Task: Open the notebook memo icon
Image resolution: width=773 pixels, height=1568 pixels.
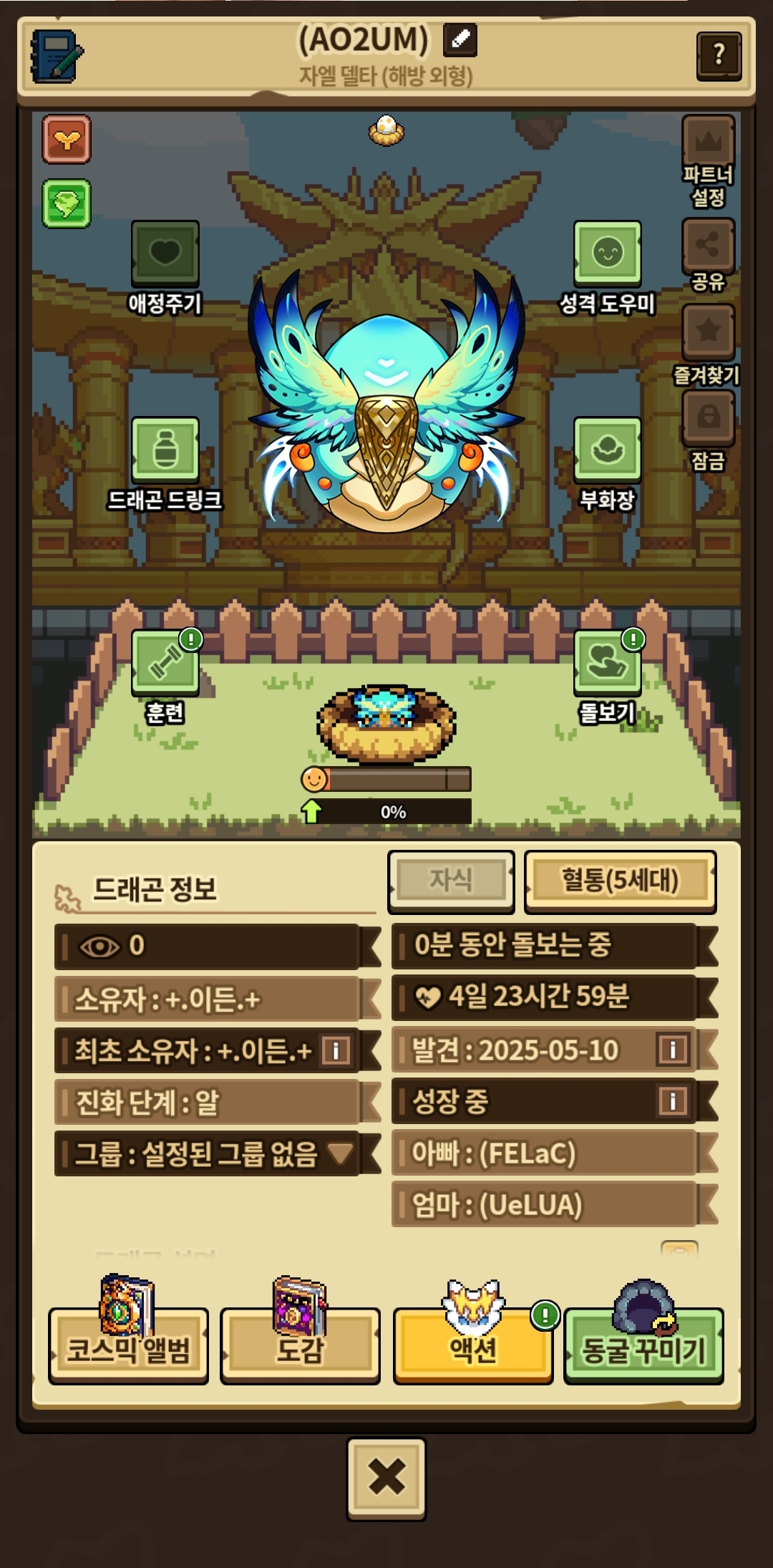Action: pos(56,56)
